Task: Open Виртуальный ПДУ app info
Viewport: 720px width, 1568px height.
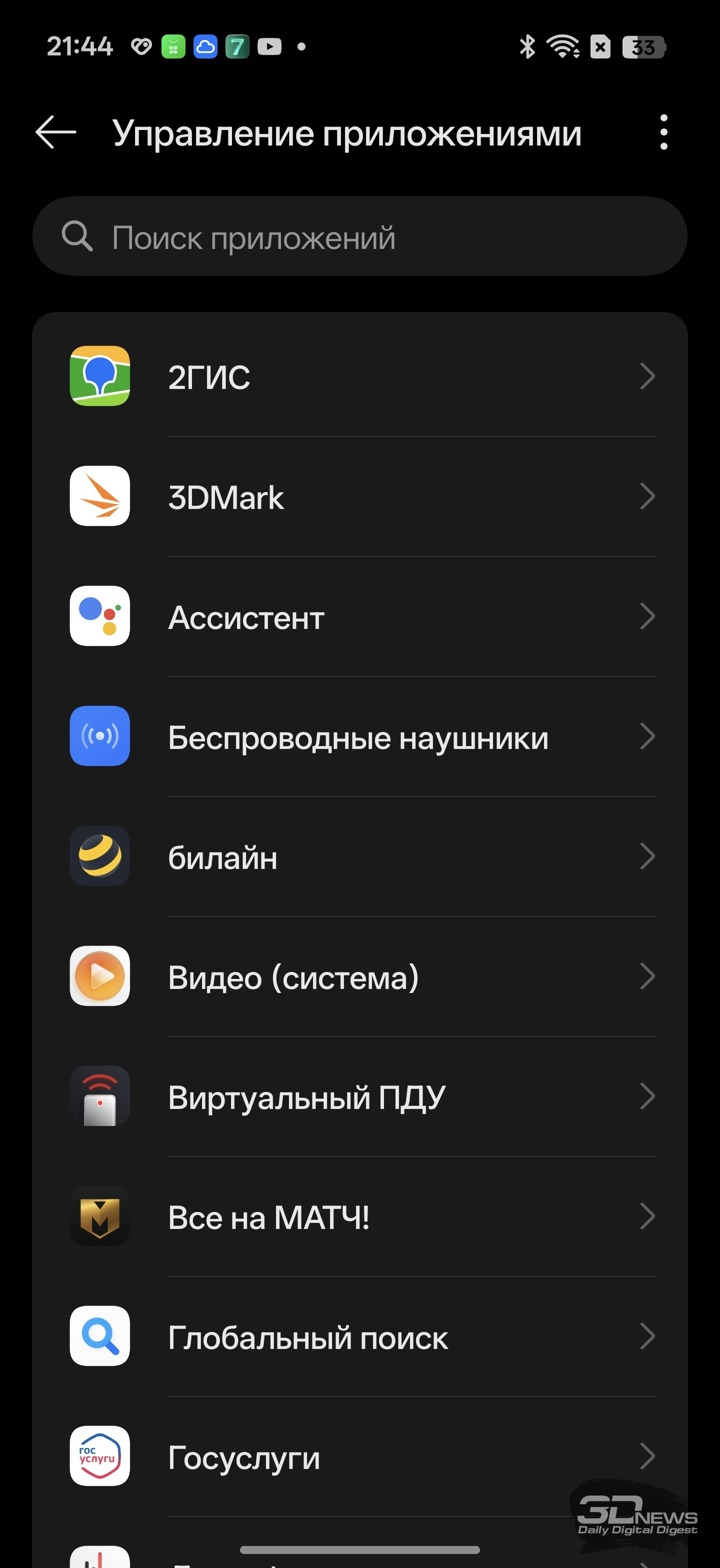Action: [359, 1096]
